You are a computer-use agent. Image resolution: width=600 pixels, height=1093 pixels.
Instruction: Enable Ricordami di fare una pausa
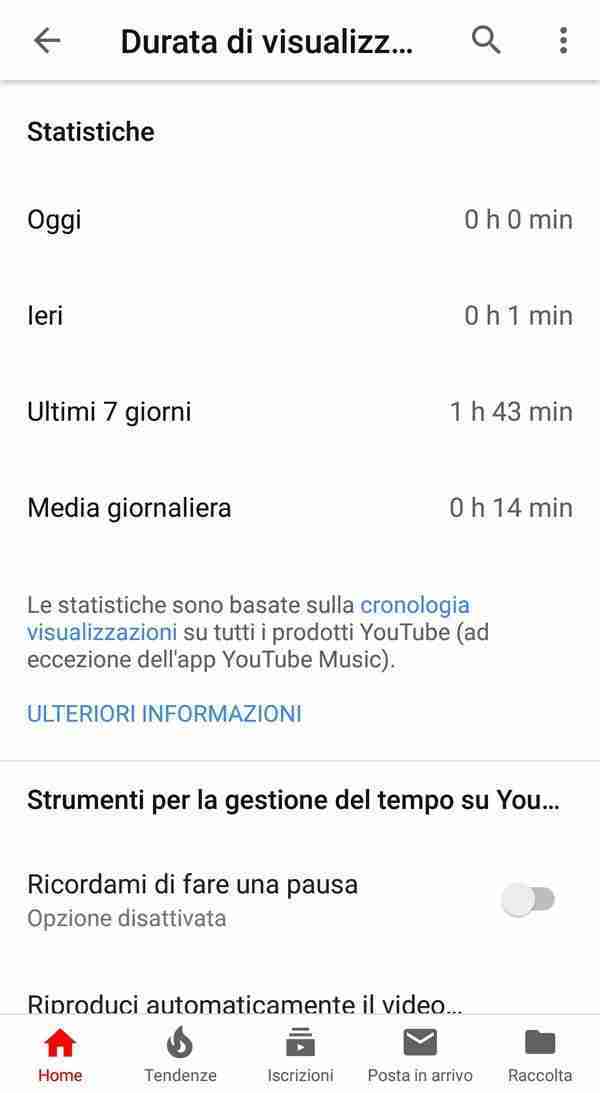(x=528, y=900)
